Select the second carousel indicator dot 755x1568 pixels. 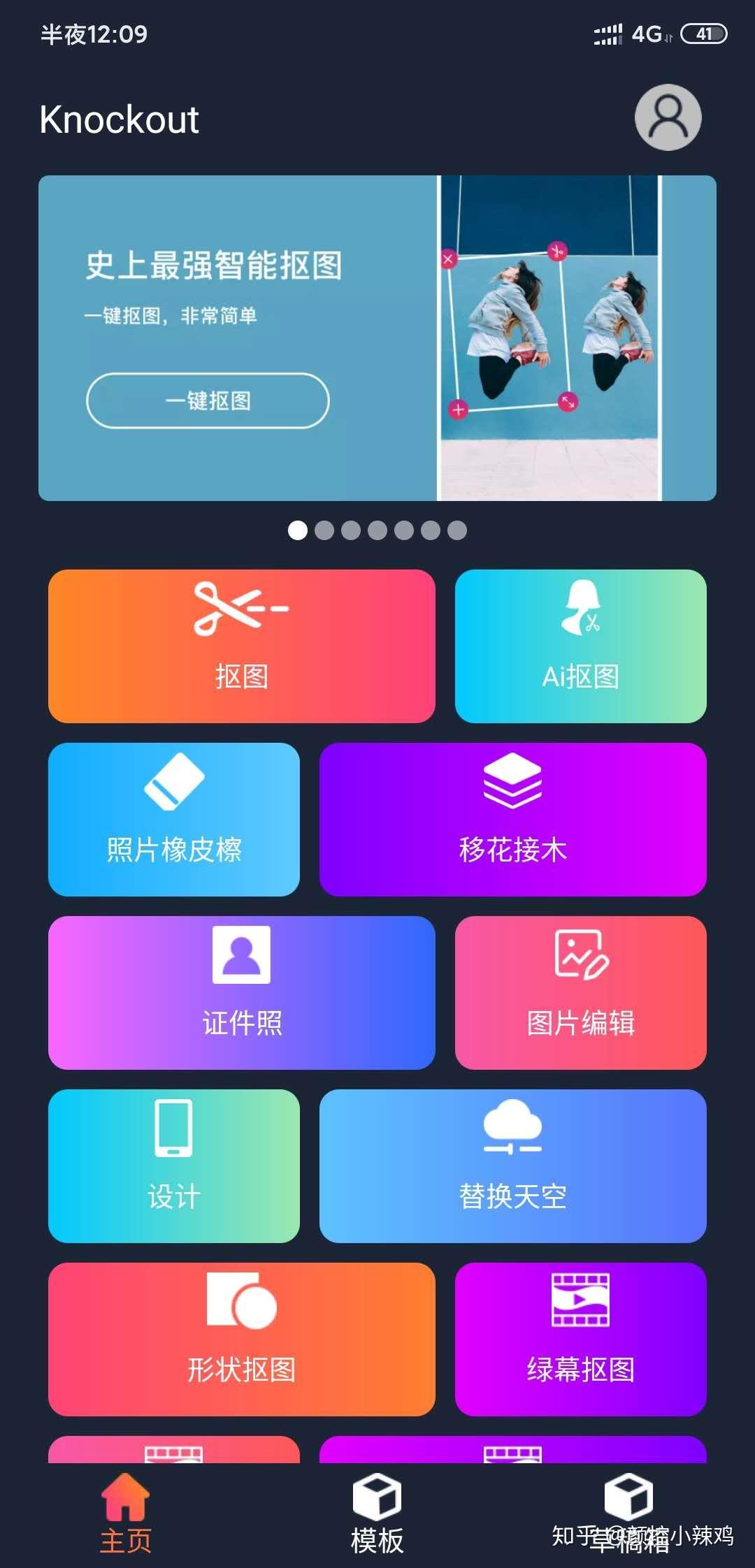pos(324,532)
